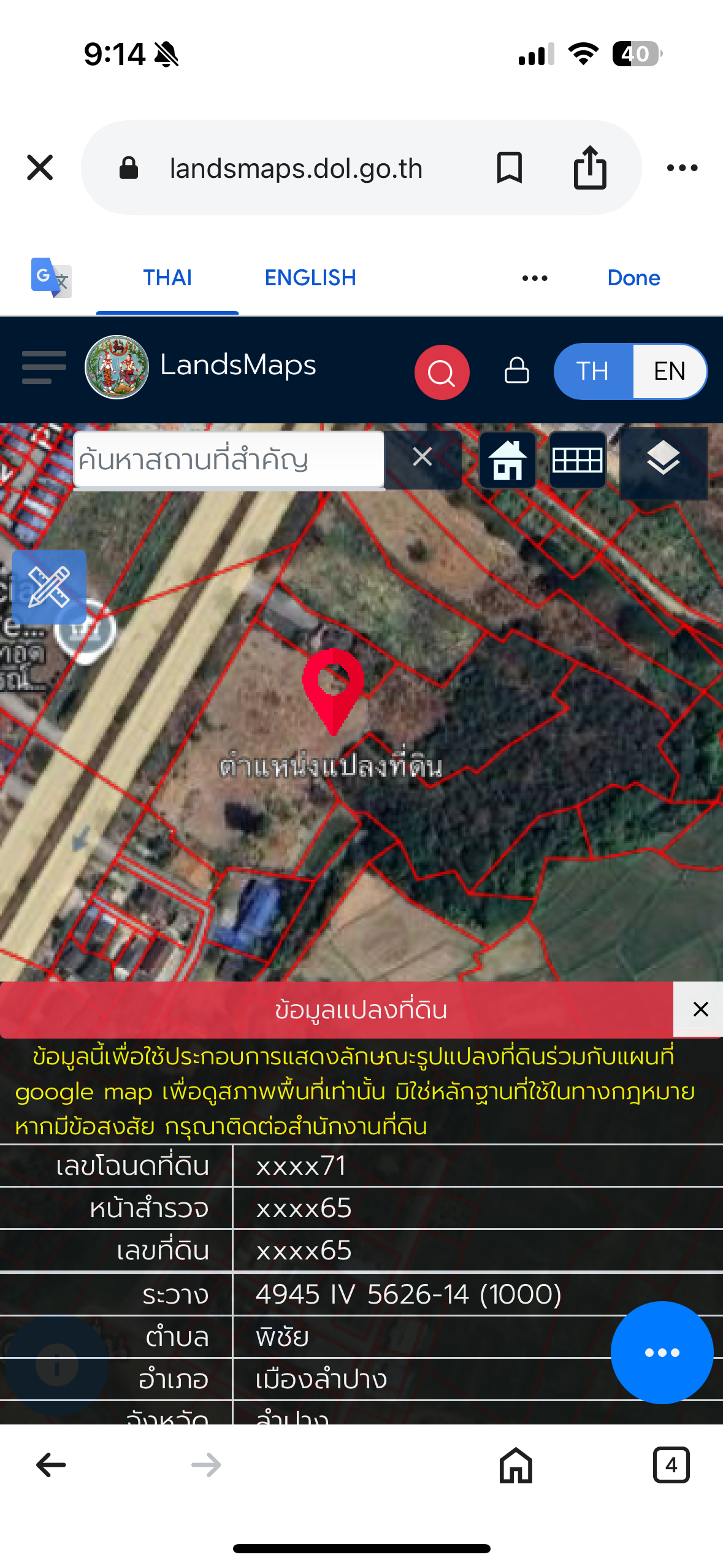The image size is (723, 1568).
Task: Tap the lock login icon
Action: 516,371
